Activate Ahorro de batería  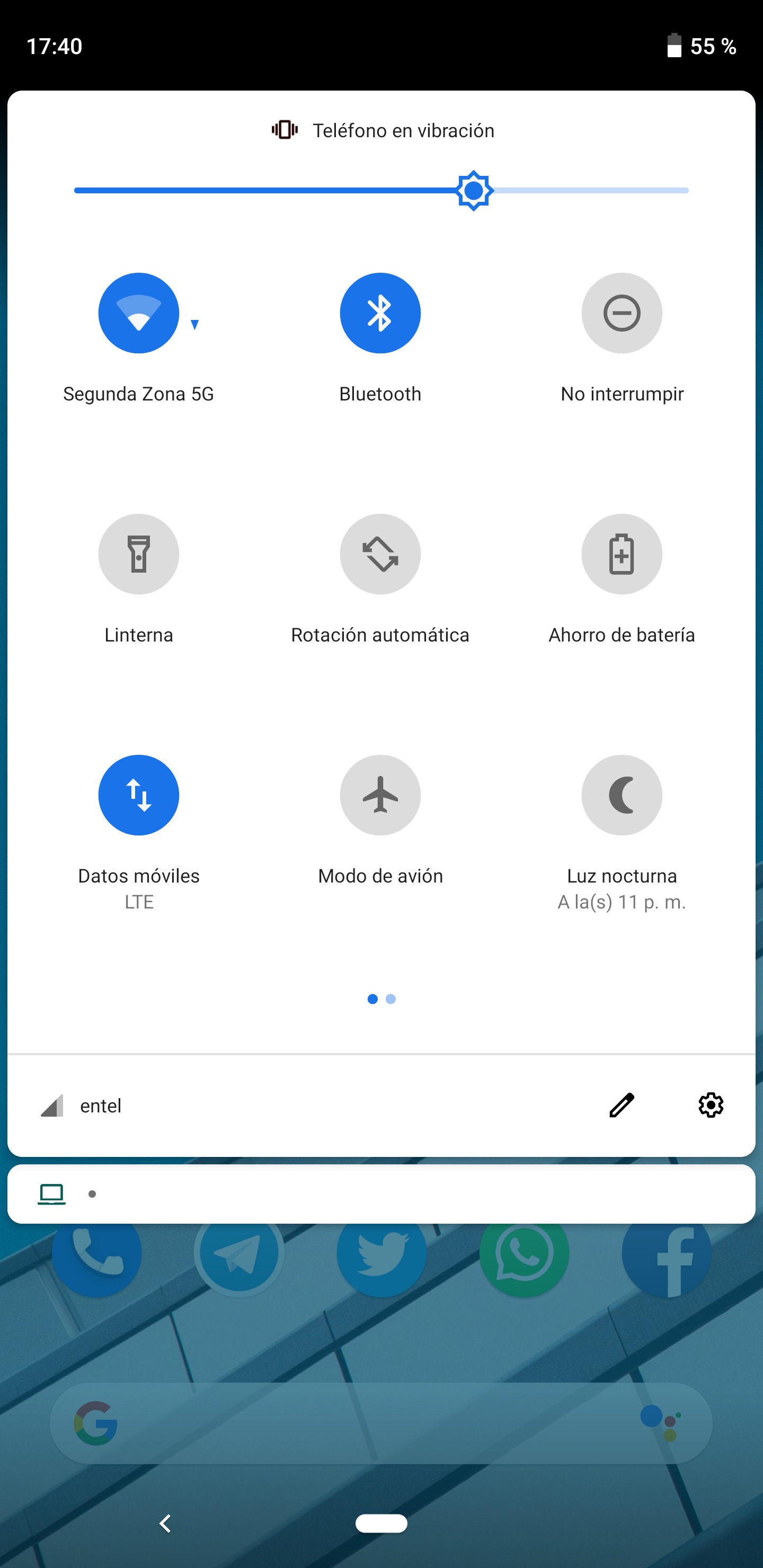(621, 554)
